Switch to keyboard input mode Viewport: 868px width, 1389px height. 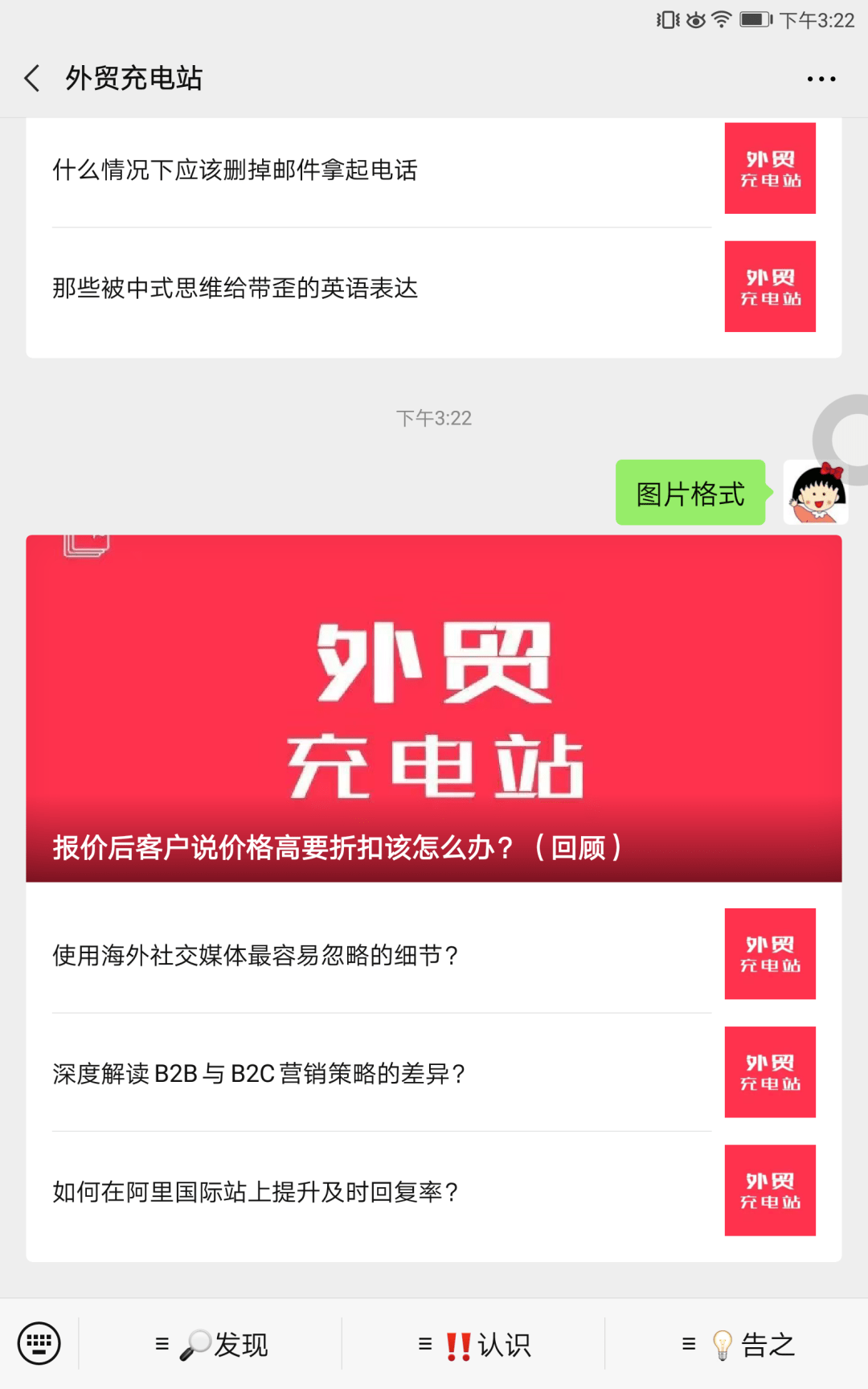39,1343
